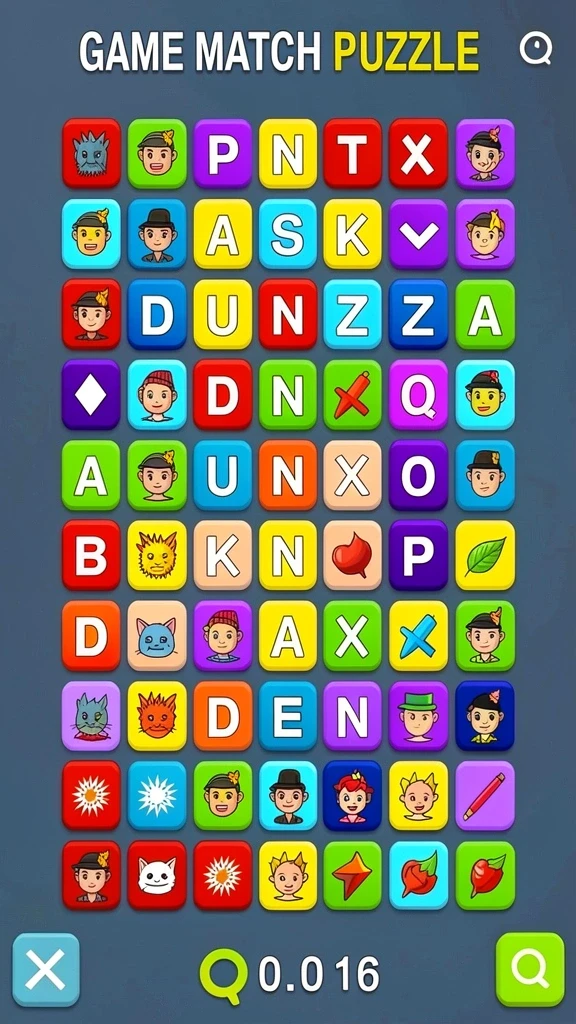This screenshot has width=576, height=1024.
Task: Tap the purple O tile
Action: coord(419,475)
